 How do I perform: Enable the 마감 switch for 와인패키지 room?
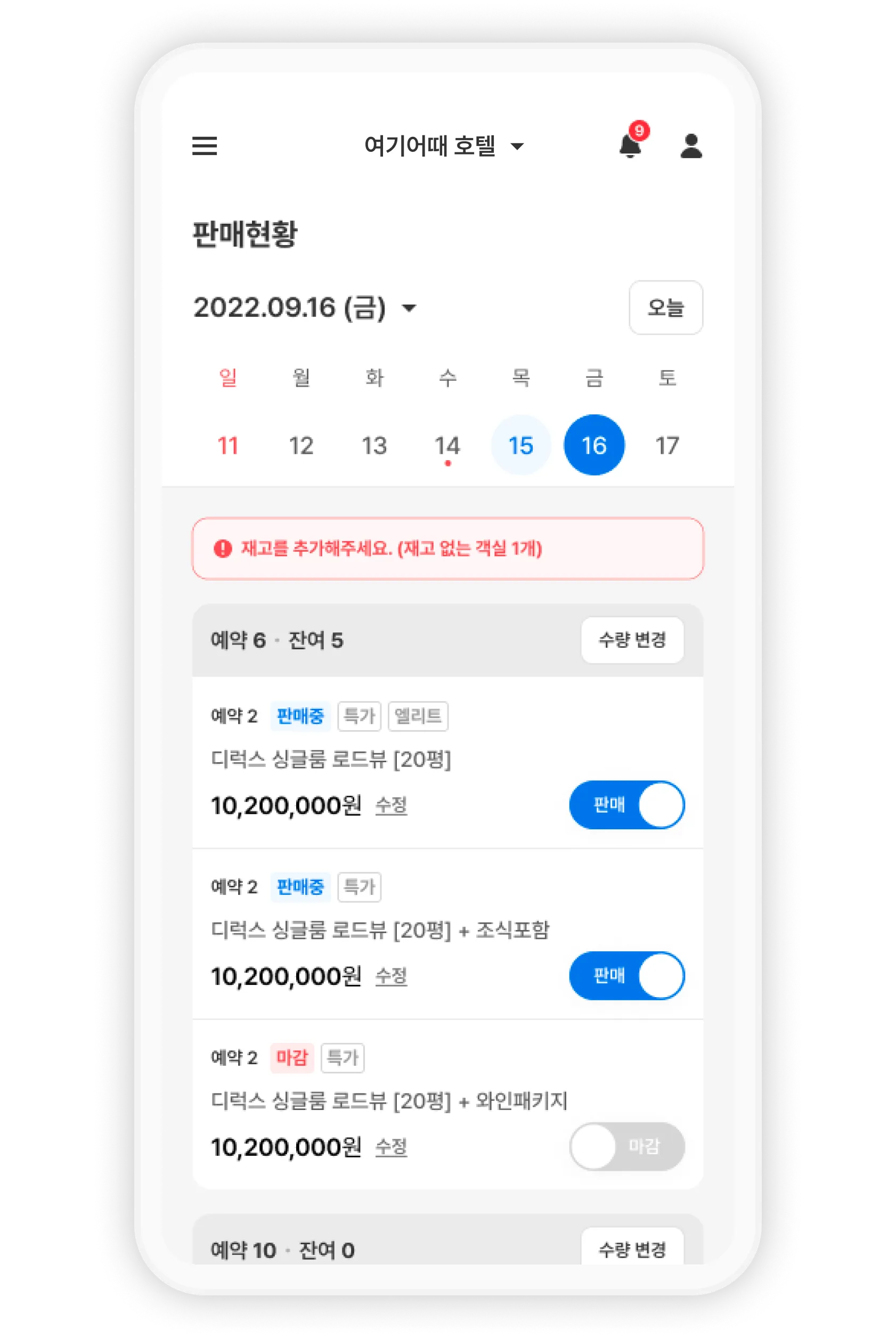coord(627,1147)
